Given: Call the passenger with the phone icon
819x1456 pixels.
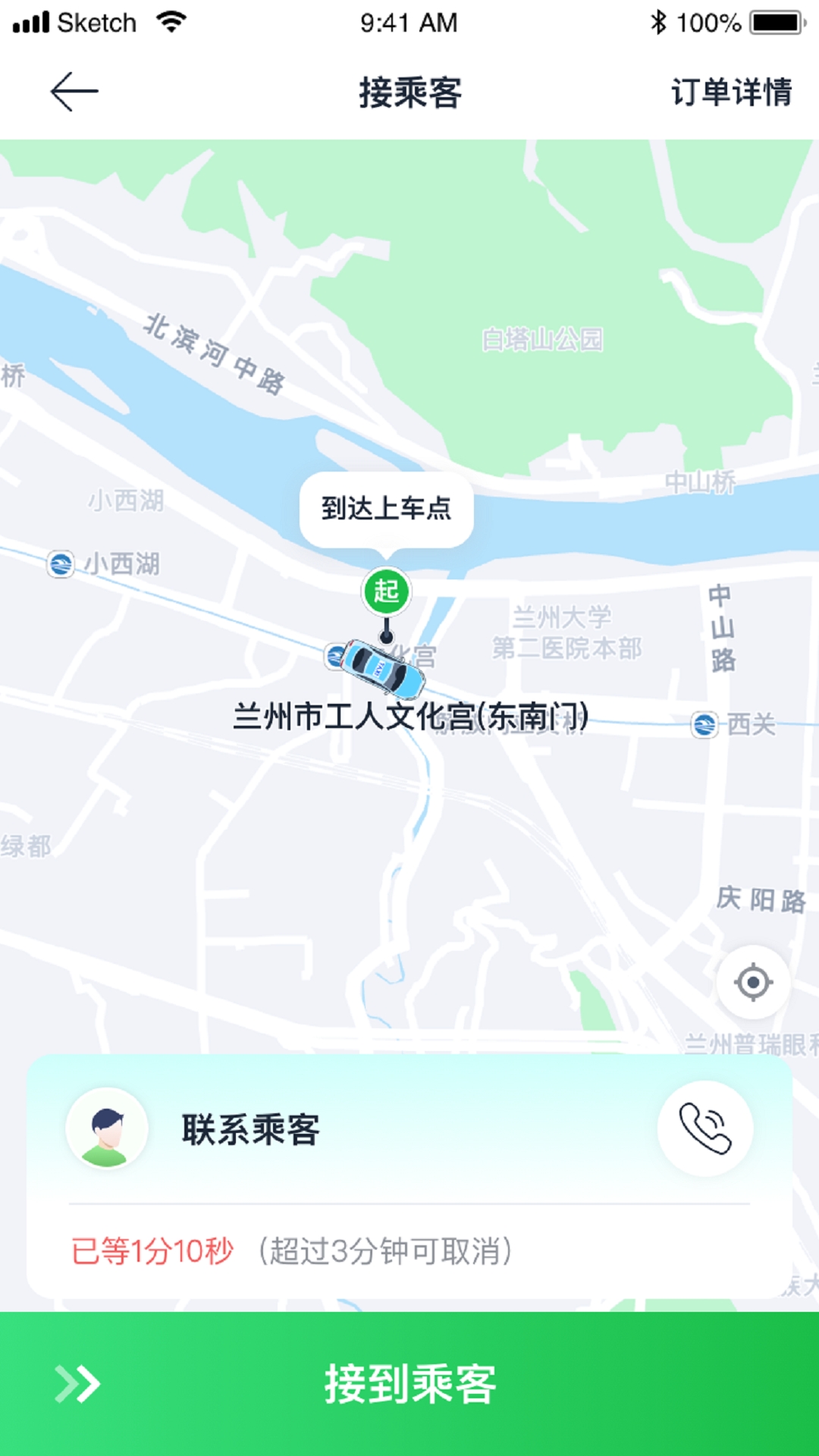Looking at the screenshot, I should click(705, 1128).
